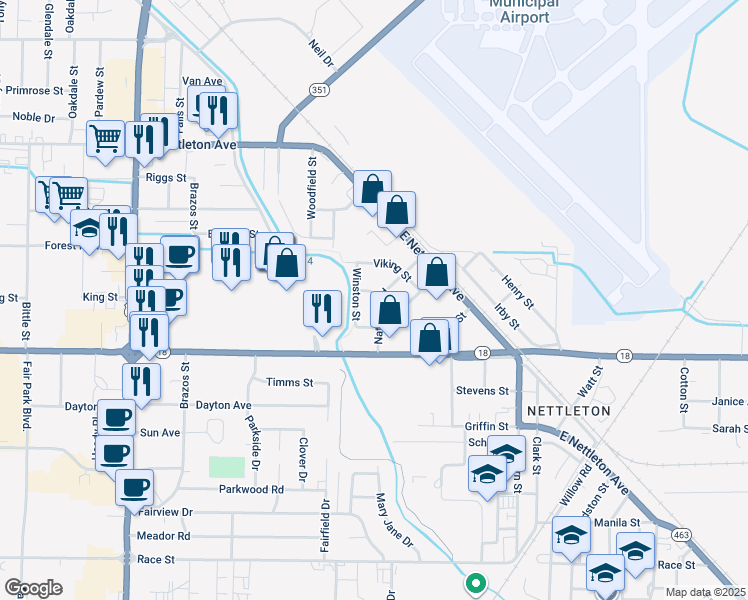Select the restaurant marker beside Winston St
This screenshot has height=600, width=748.
click(x=321, y=307)
